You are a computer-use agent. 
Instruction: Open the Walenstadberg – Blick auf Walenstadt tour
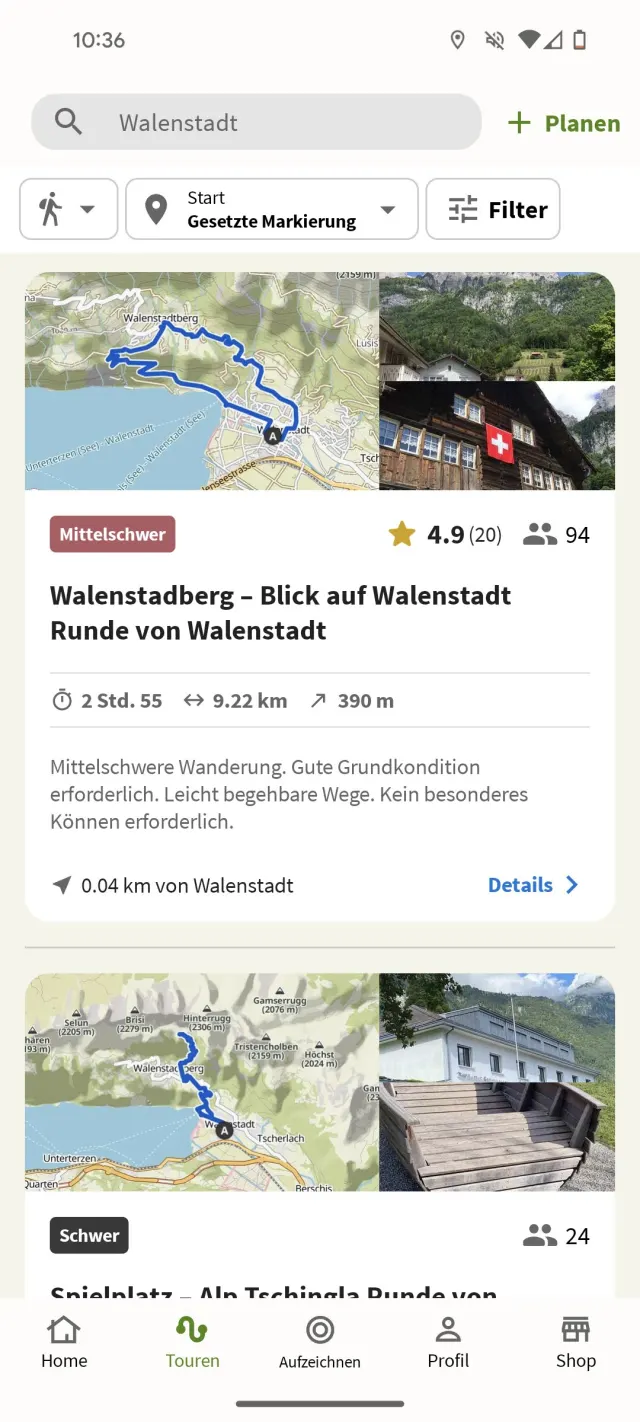(x=280, y=612)
